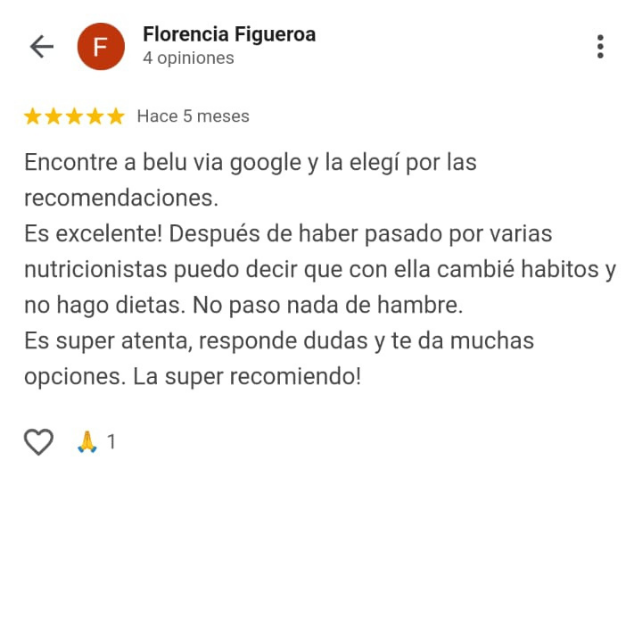The image size is (643, 643).
Task: Like the review with the heart icon
Action: (38, 441)
